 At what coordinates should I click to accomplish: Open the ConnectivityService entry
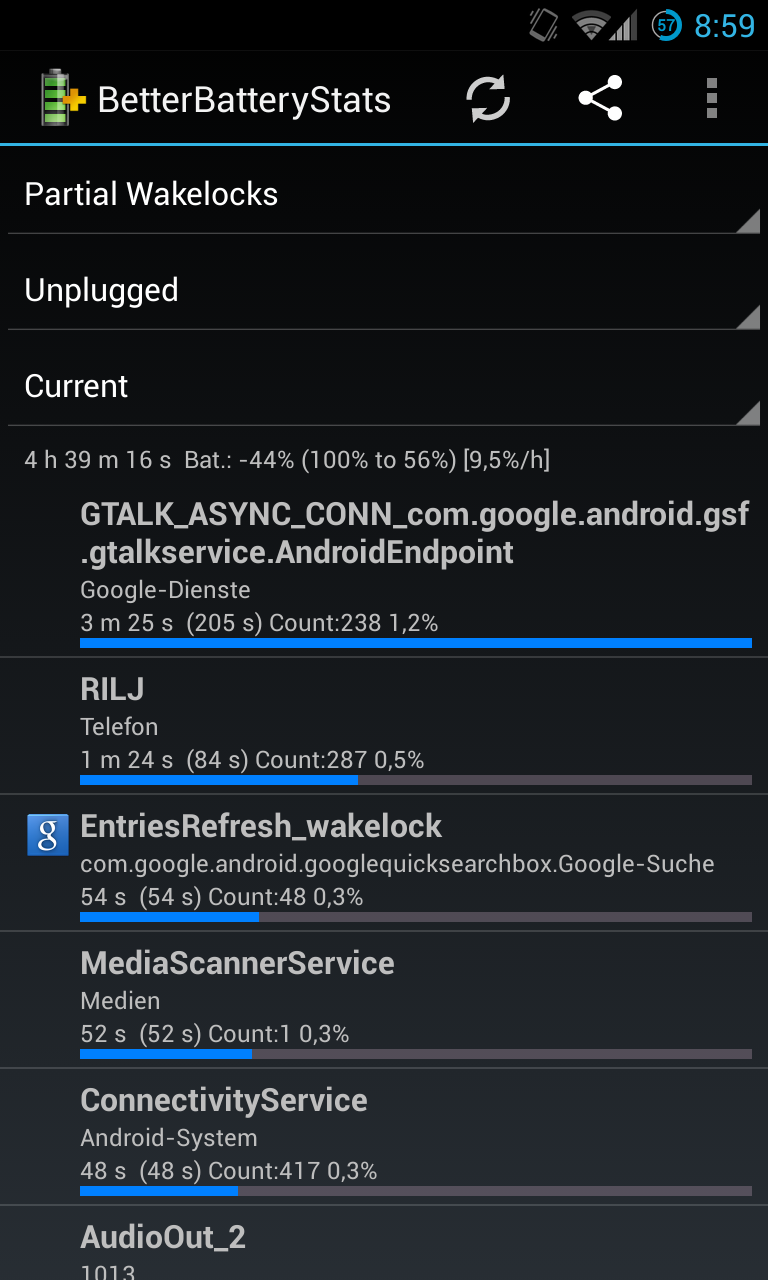[x=384, y=1137]
